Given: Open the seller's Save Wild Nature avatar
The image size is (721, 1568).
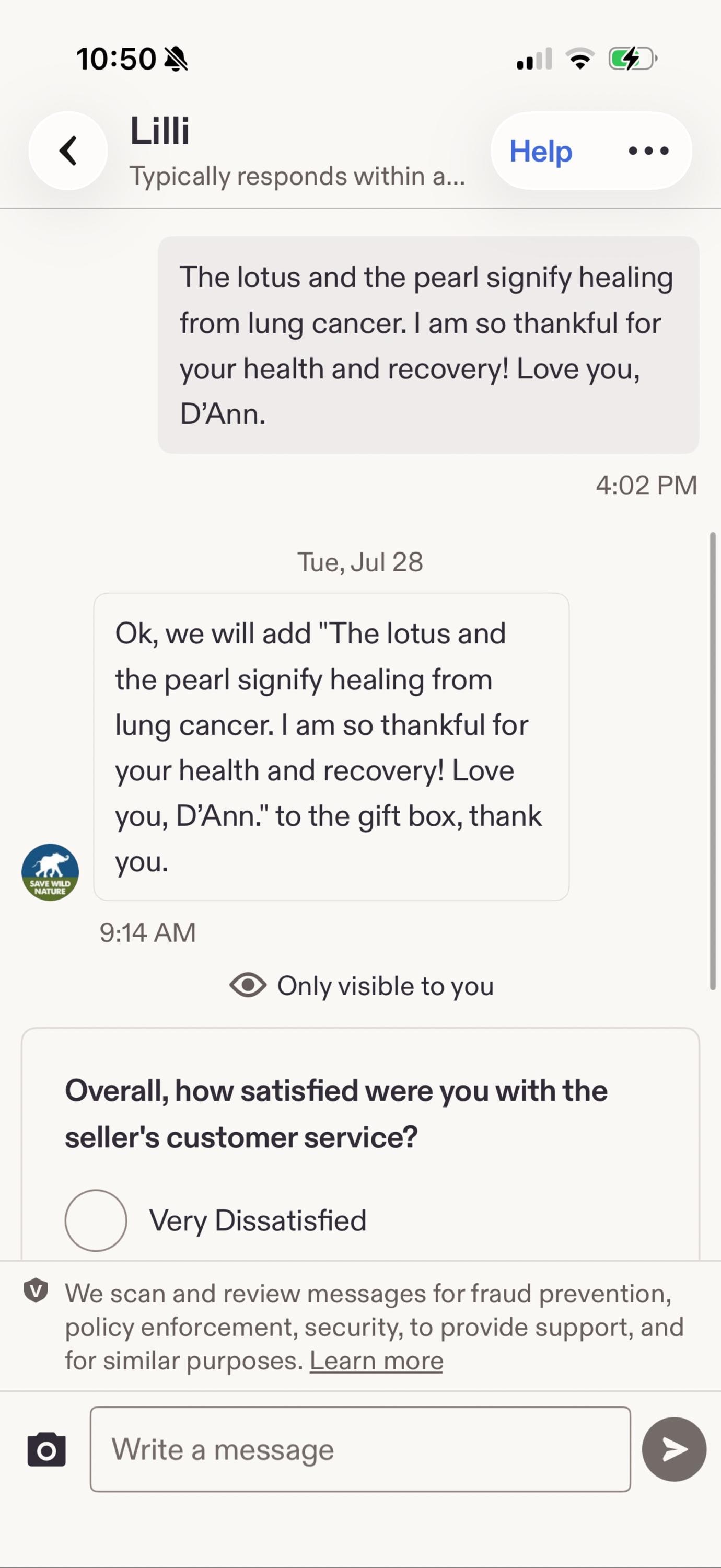Looking at the screenshot, I should pos(50,872).
